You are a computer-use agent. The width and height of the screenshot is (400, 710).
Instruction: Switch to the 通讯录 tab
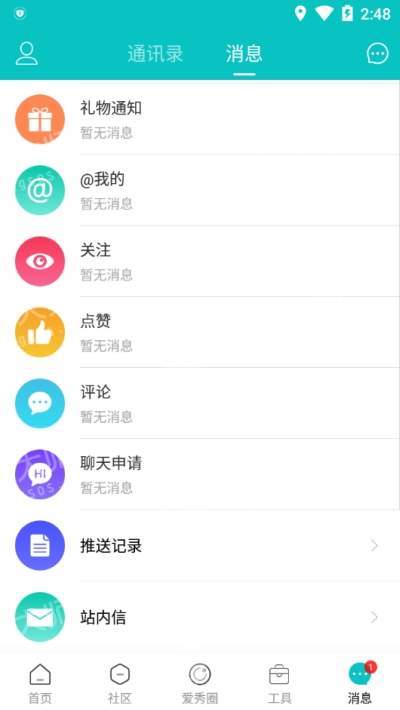click(155, 54)
